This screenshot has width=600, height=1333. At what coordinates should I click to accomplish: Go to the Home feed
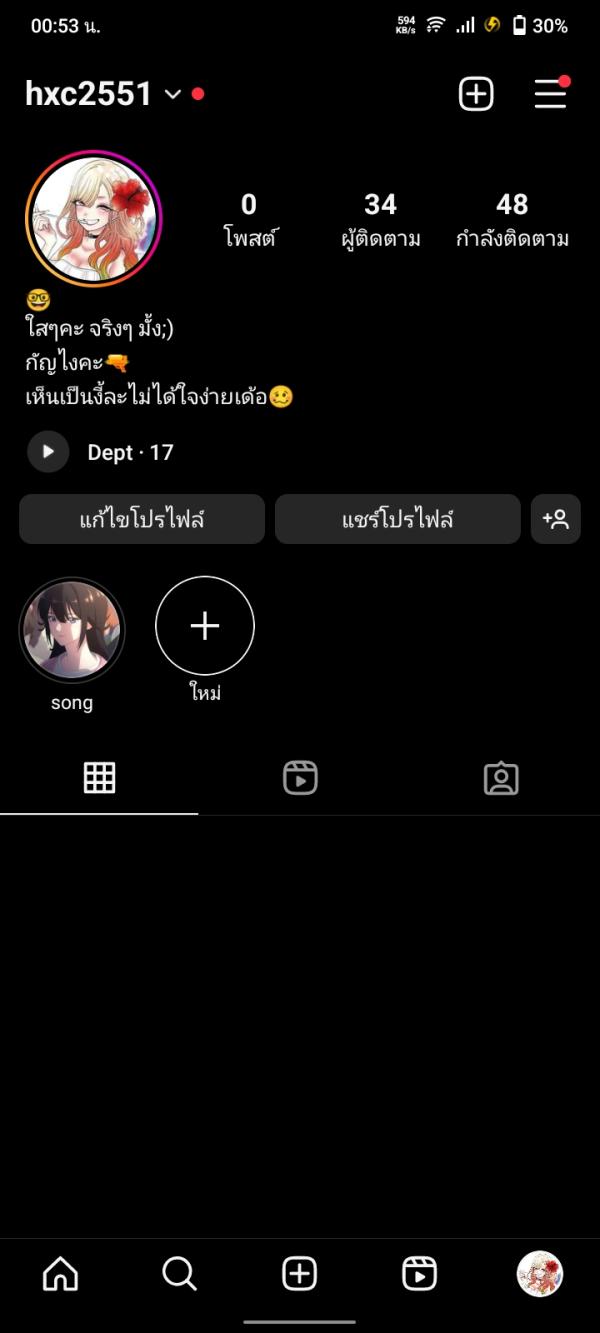[x=60, y=1274]
